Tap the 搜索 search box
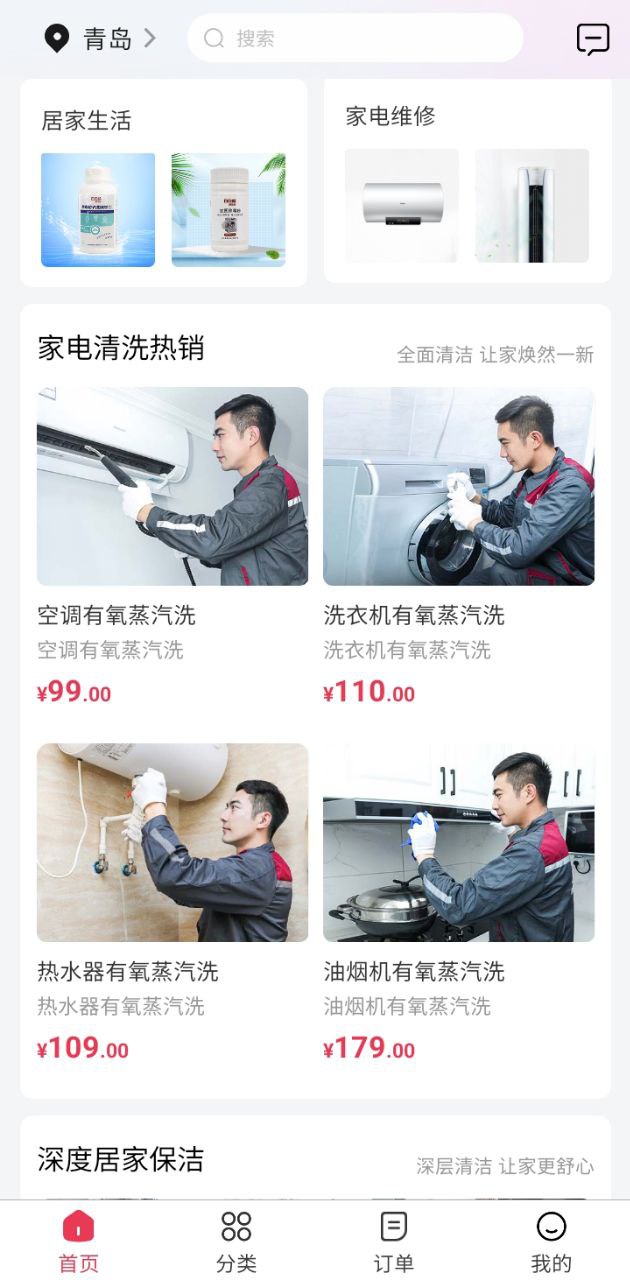 pyautogui.click(x=355, y=38)
